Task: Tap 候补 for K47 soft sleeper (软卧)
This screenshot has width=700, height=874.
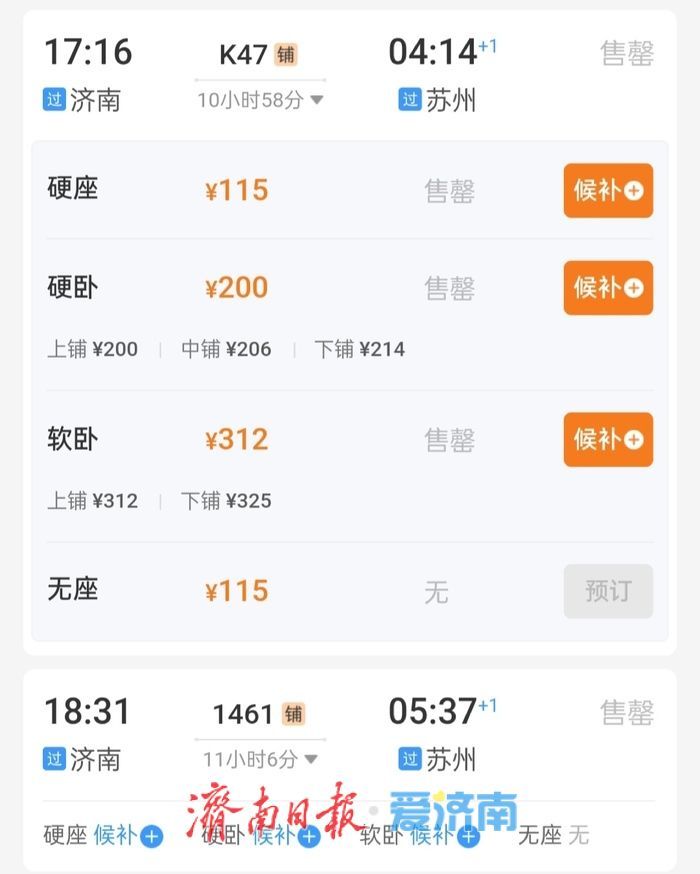Action: click(608, 439)
